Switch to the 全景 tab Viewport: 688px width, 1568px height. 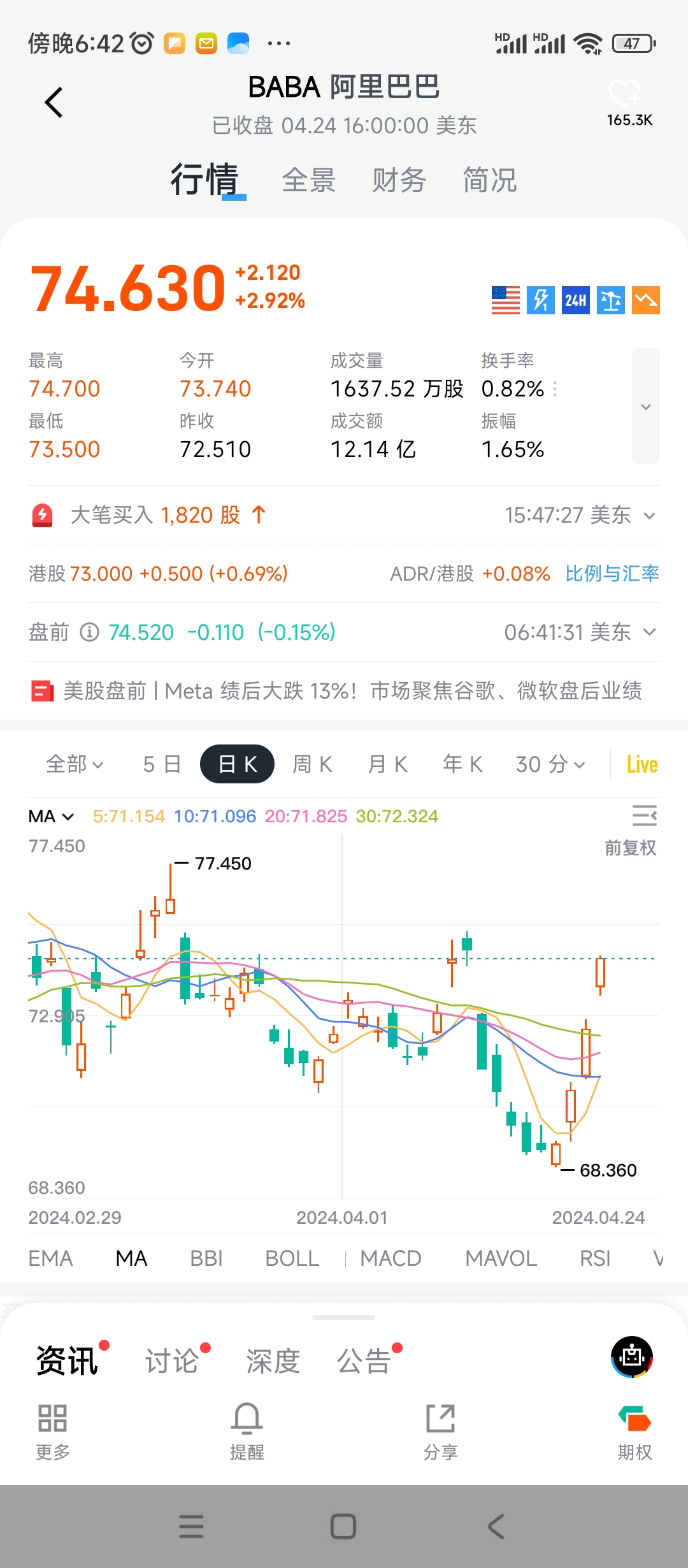pos(309,180)
